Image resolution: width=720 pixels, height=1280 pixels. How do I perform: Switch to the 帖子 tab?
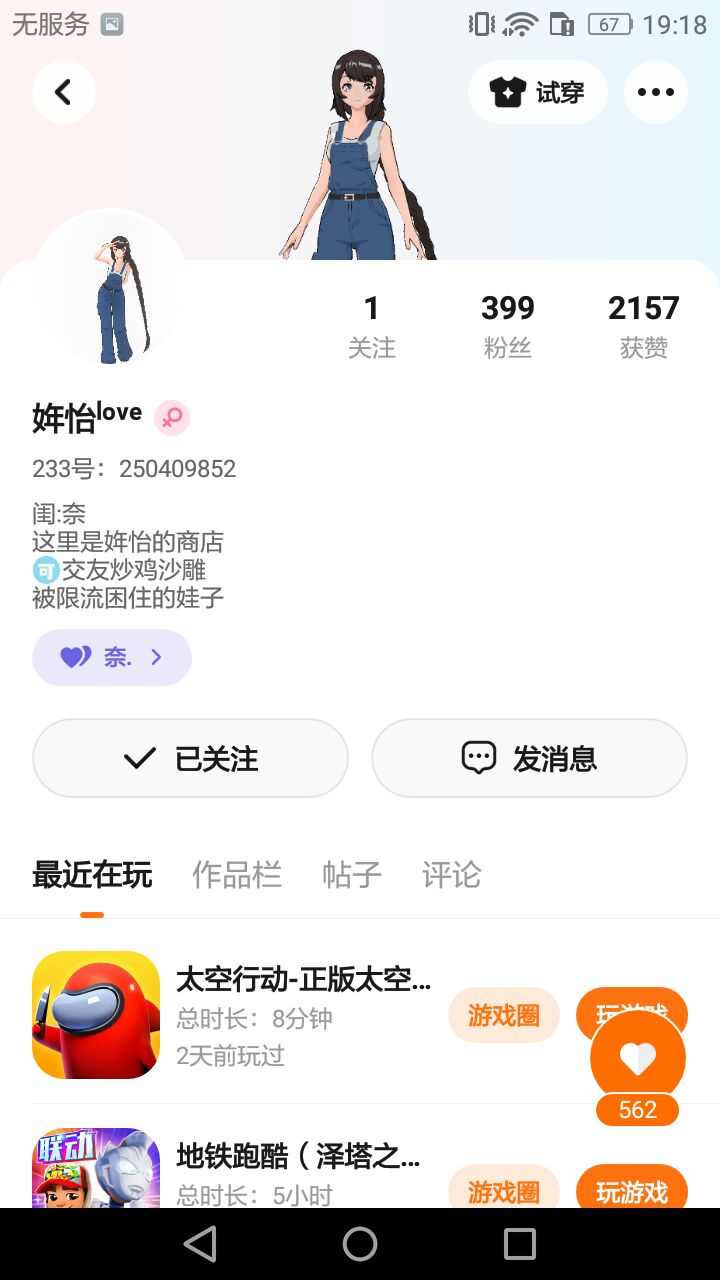tap(352, 875)
